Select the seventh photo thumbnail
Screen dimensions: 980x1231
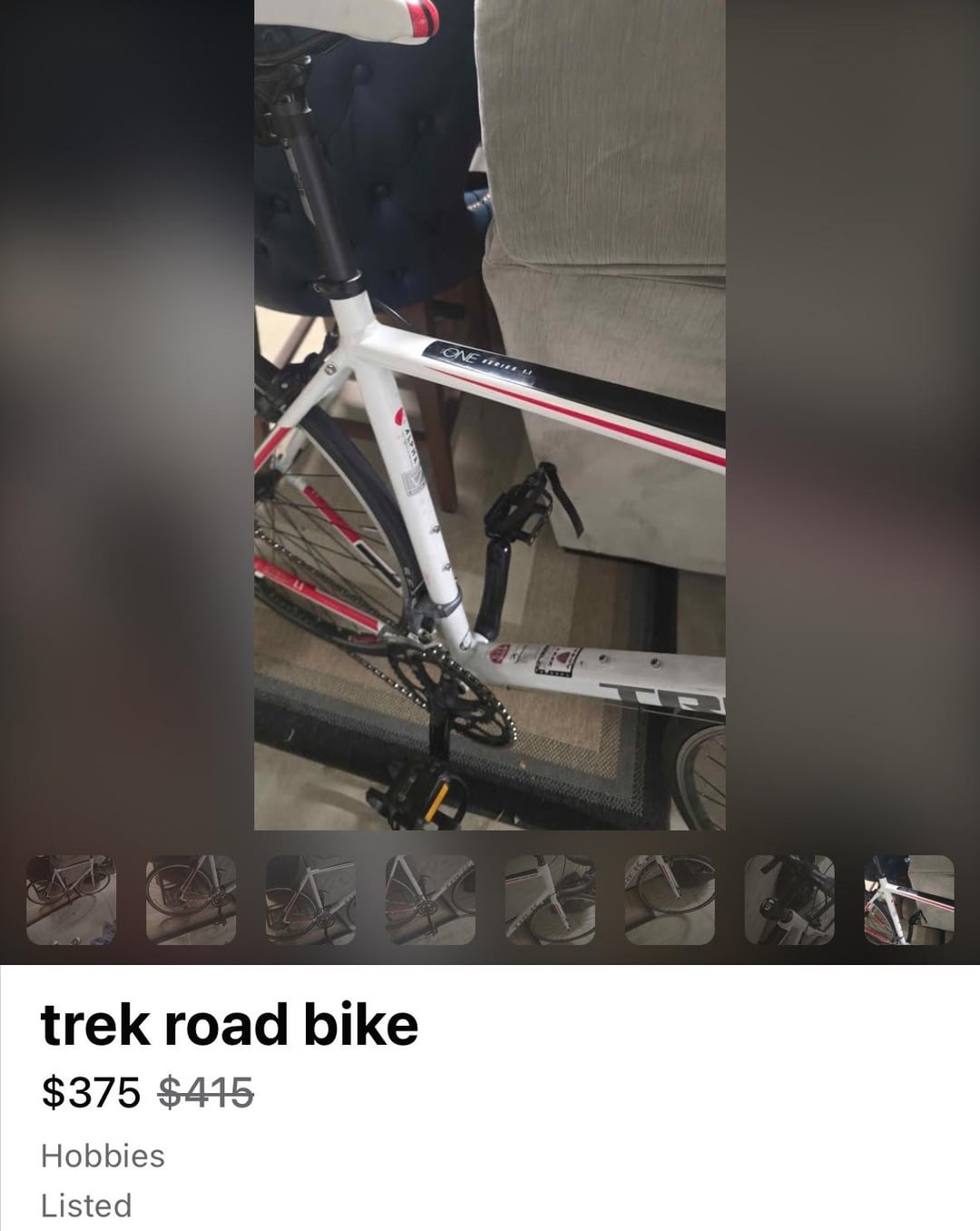coord(790,900)
